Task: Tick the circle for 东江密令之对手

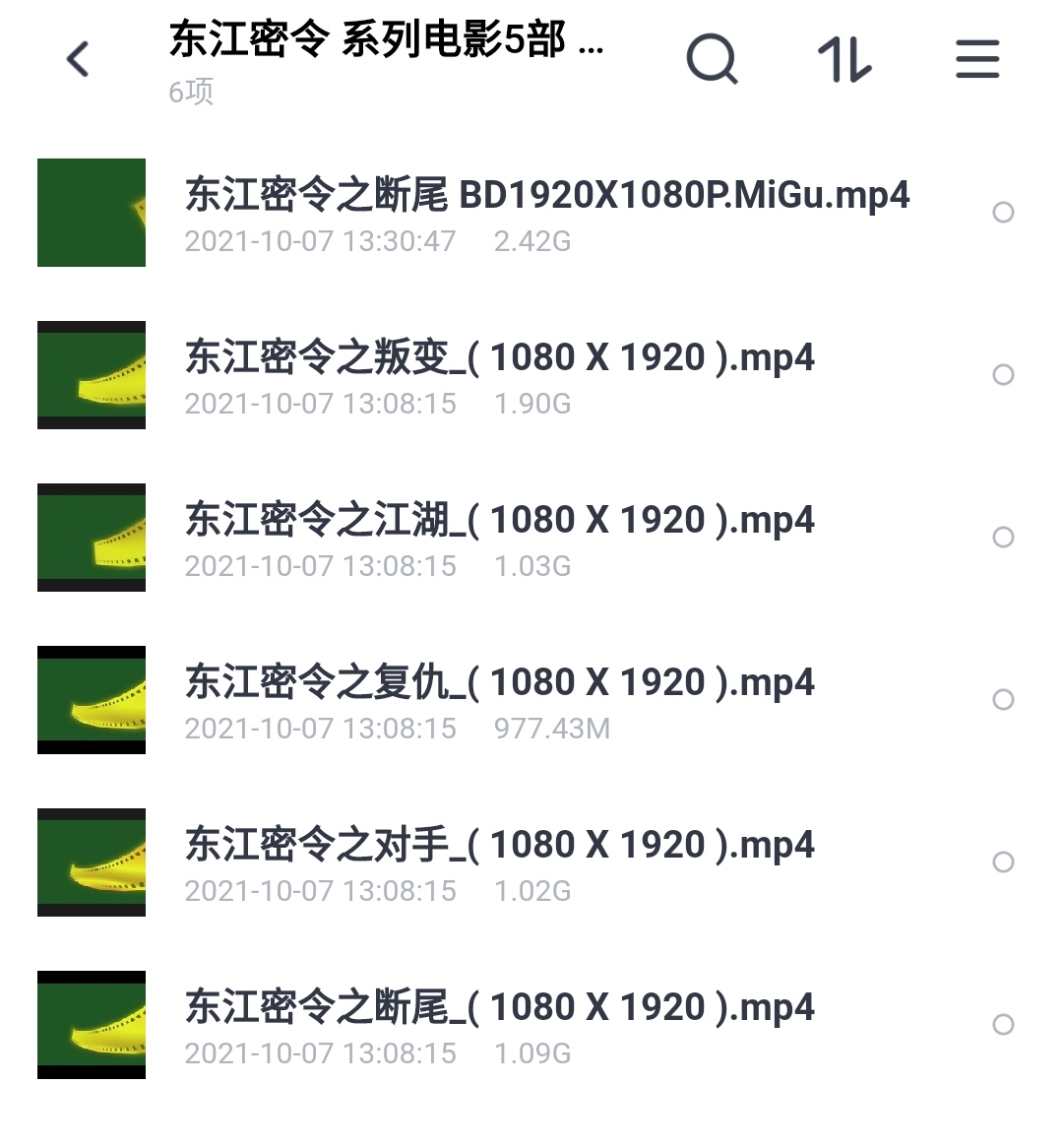Action: click(1003, 862)
